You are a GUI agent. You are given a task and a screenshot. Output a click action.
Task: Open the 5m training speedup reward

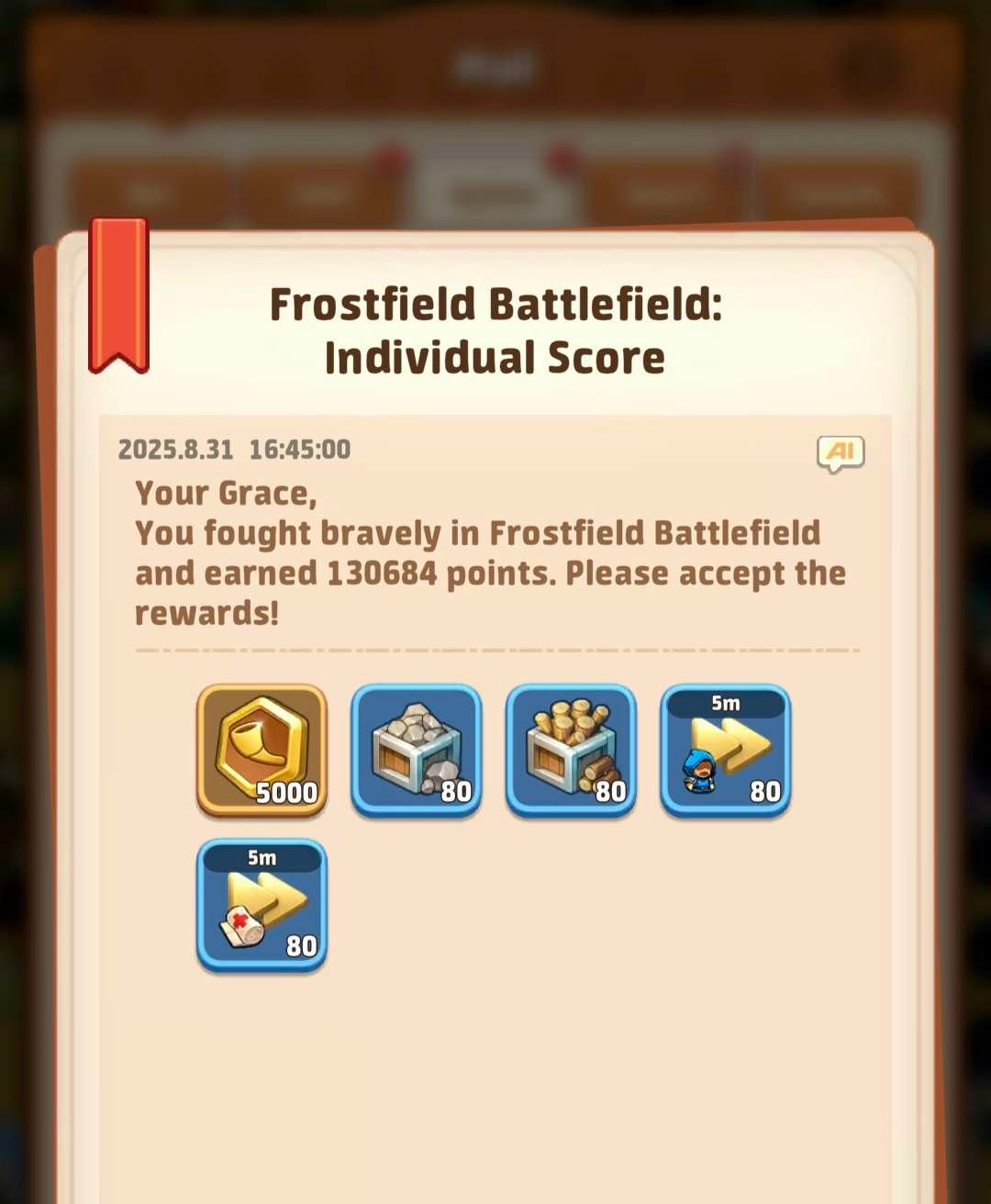[x=725, y=750]
